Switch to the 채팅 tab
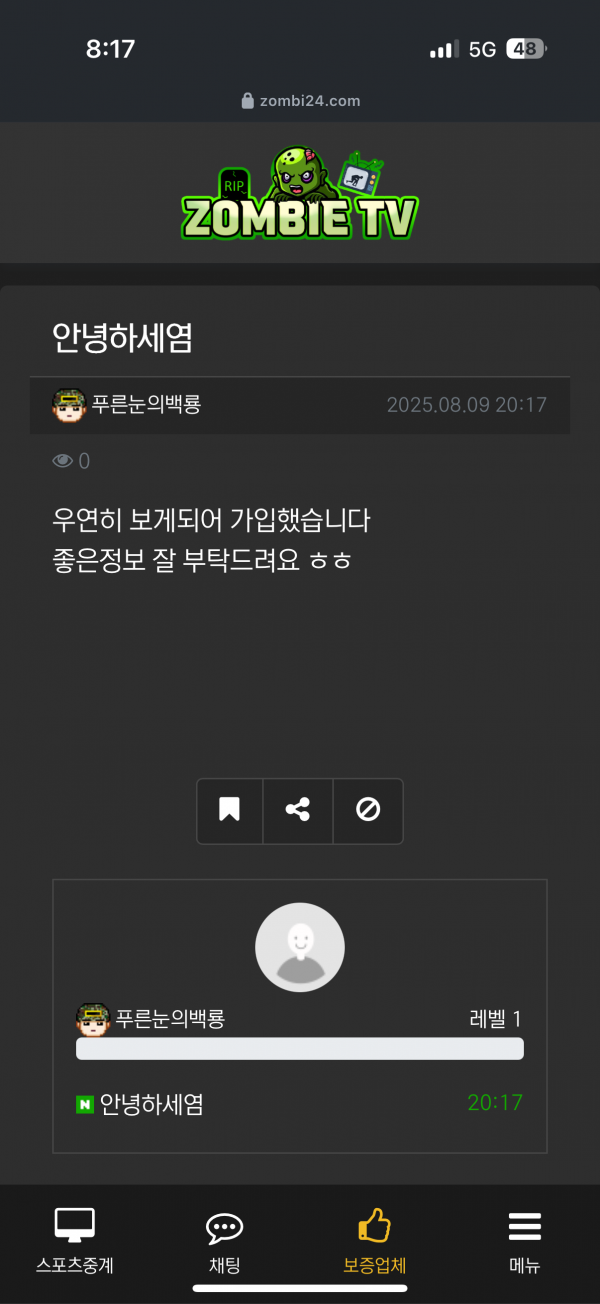600x1304 pixels. click(224, 1240)
